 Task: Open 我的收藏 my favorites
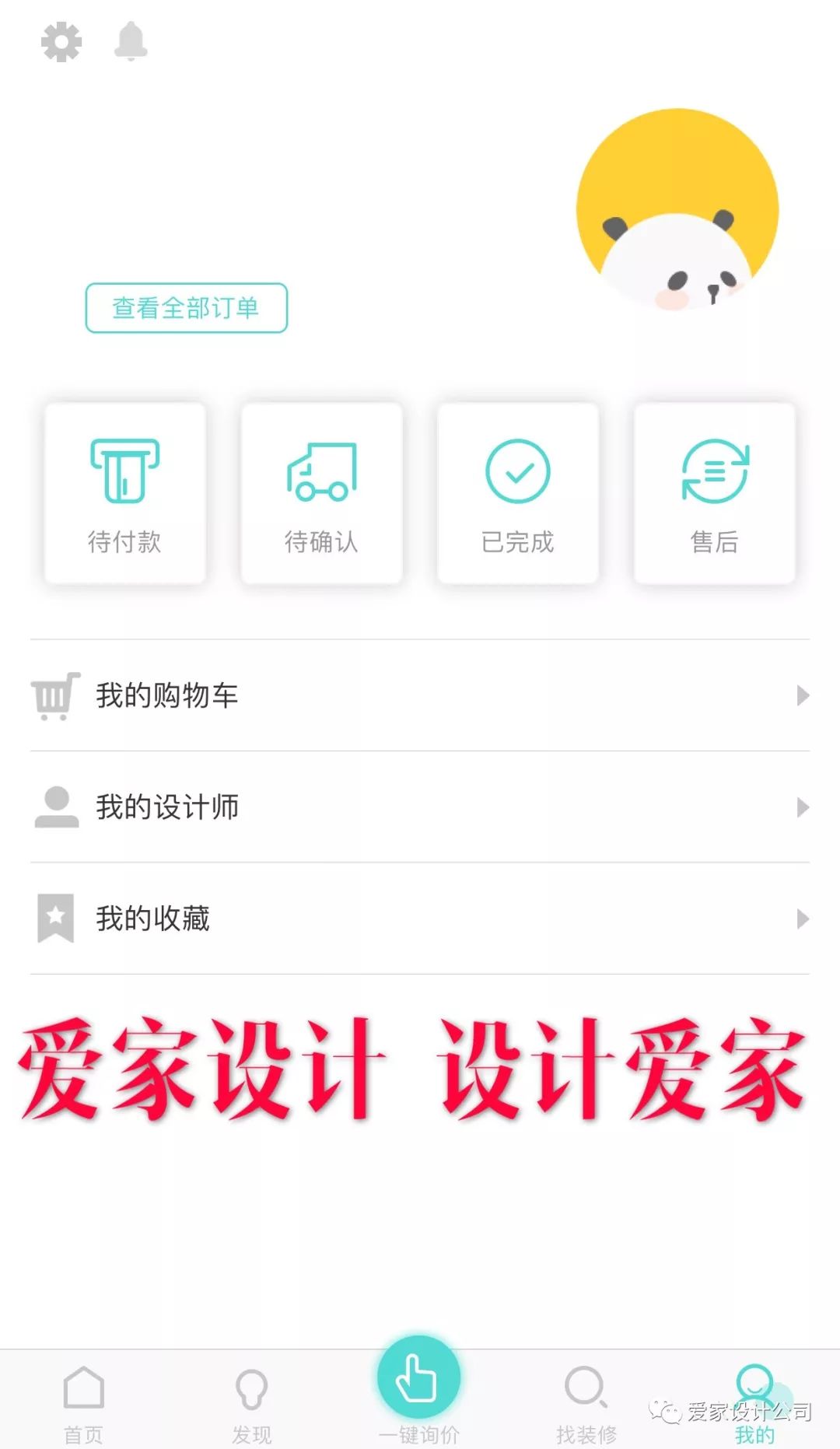pyautogui.click(x=420, y=919)
